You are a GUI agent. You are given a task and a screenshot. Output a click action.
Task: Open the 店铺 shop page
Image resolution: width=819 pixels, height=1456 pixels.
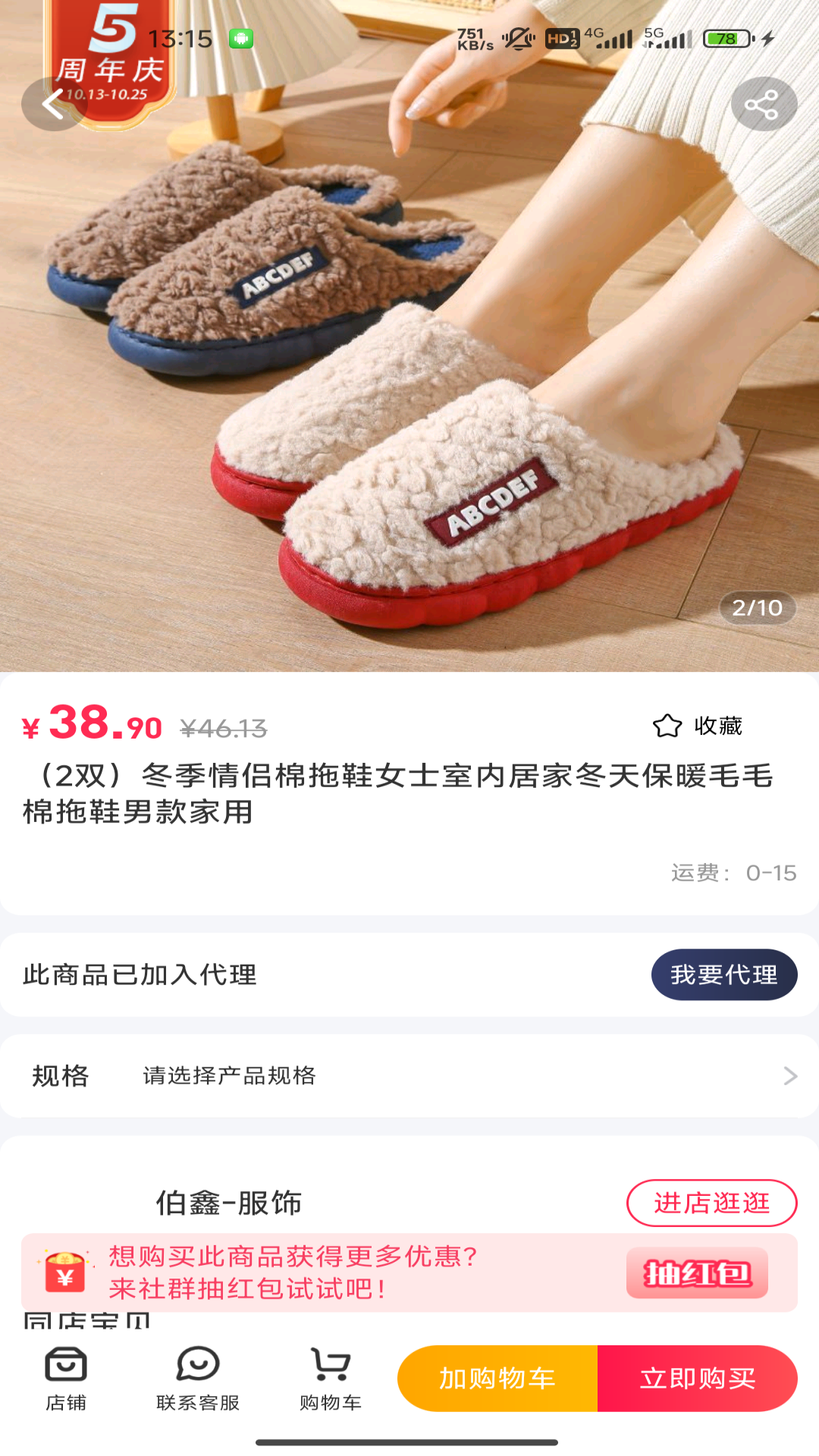tap(66, 1378)
